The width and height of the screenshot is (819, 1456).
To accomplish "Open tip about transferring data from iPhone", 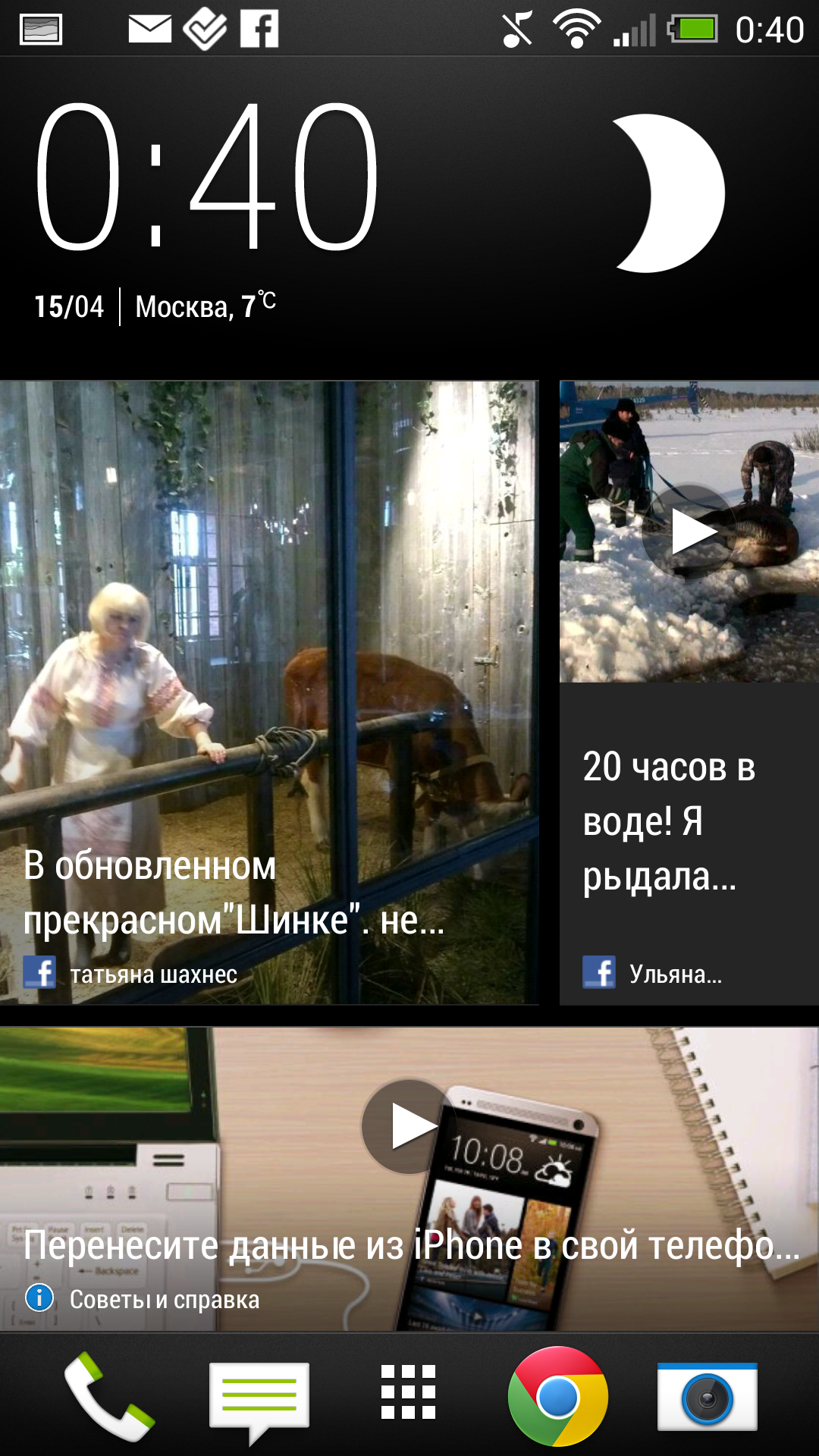I will click(x=409, y=1179).
